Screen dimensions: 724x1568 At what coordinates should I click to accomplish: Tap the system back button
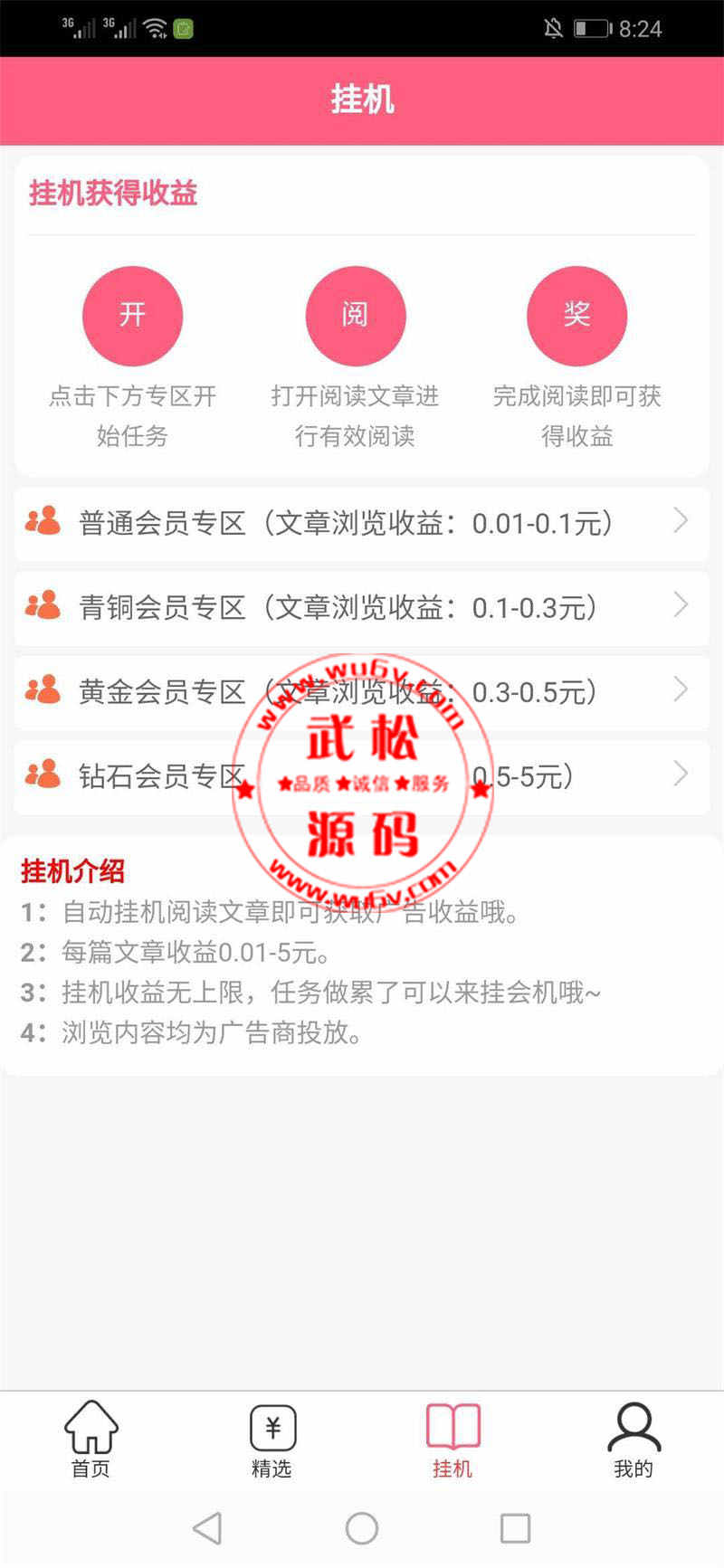pos(208,1528)
